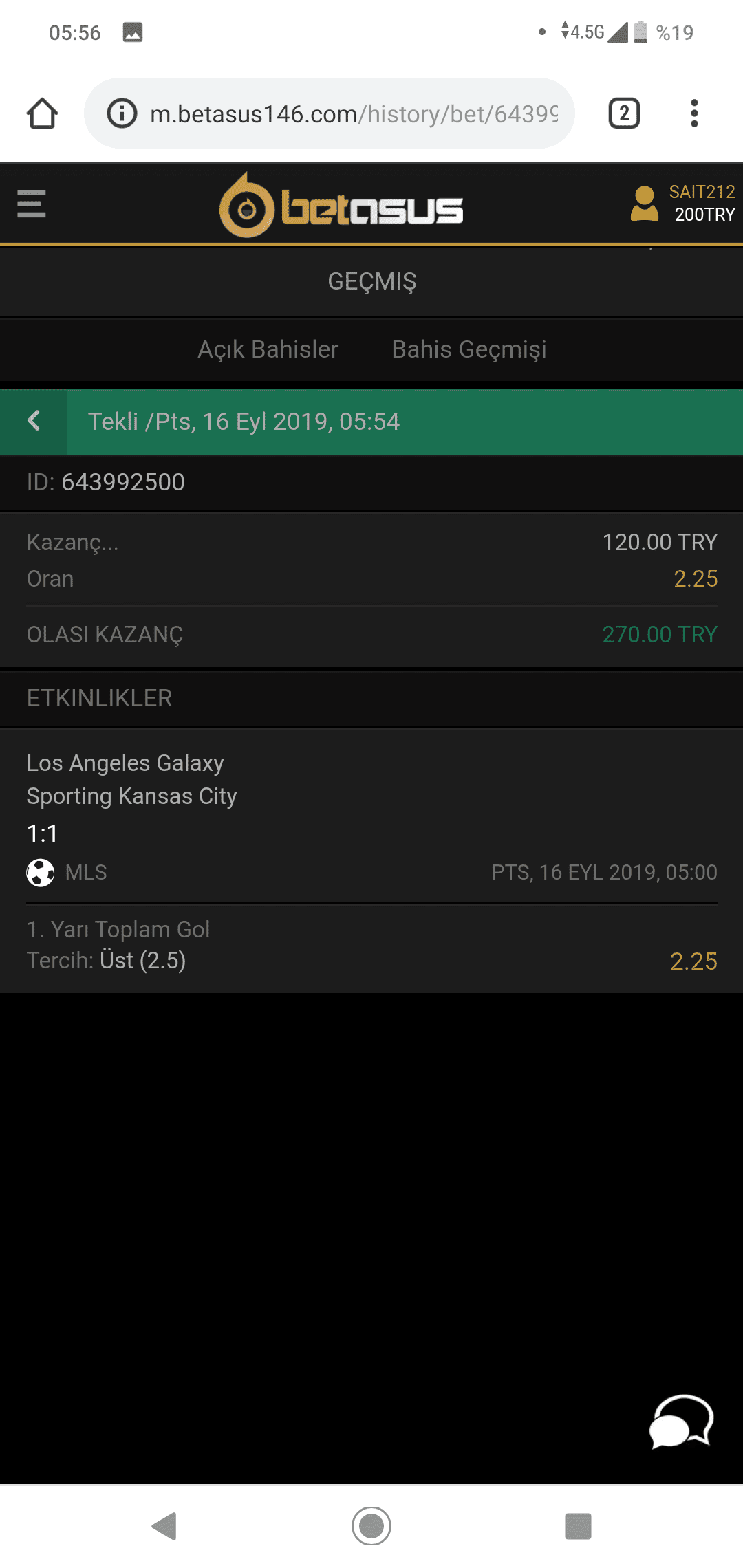Open the hamburger menu
The width and height of the screenshot is (743, 1568).
click(32, 204)
